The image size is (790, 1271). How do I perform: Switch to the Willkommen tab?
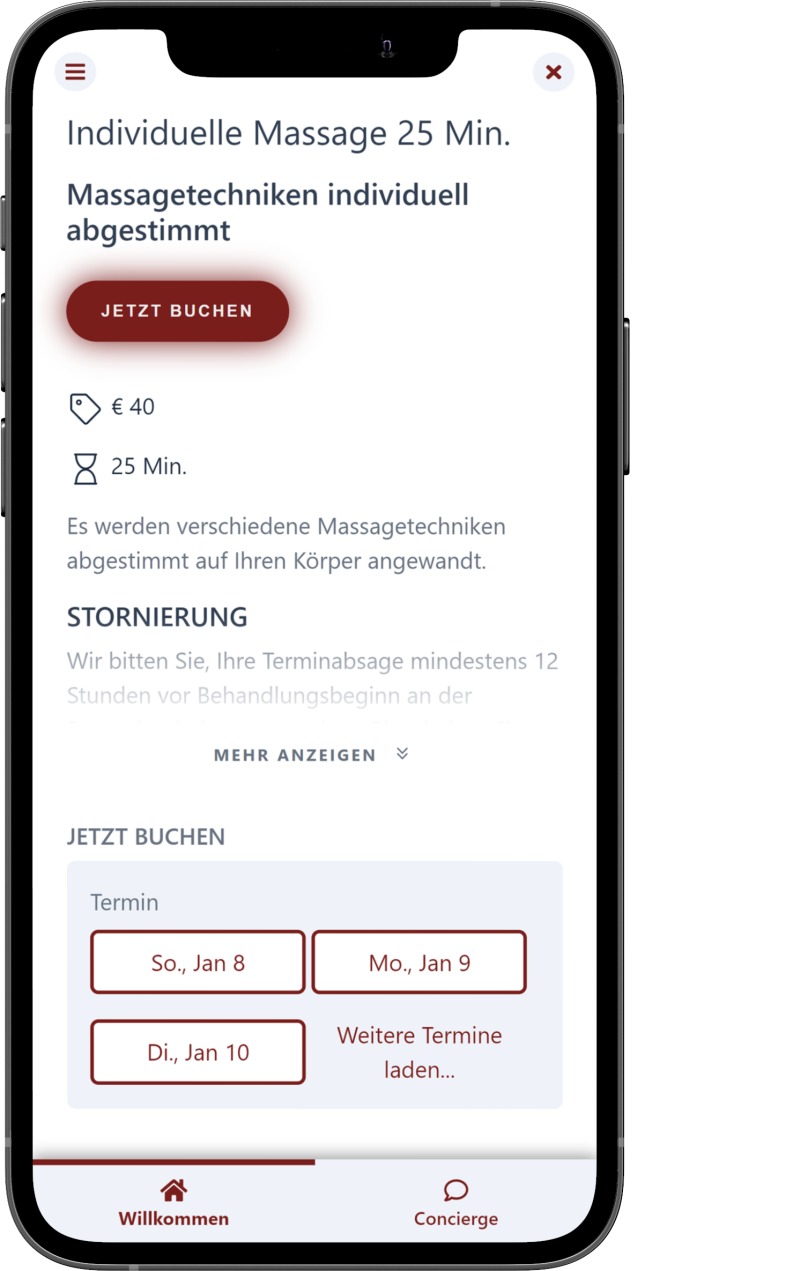click(174, 1203)
